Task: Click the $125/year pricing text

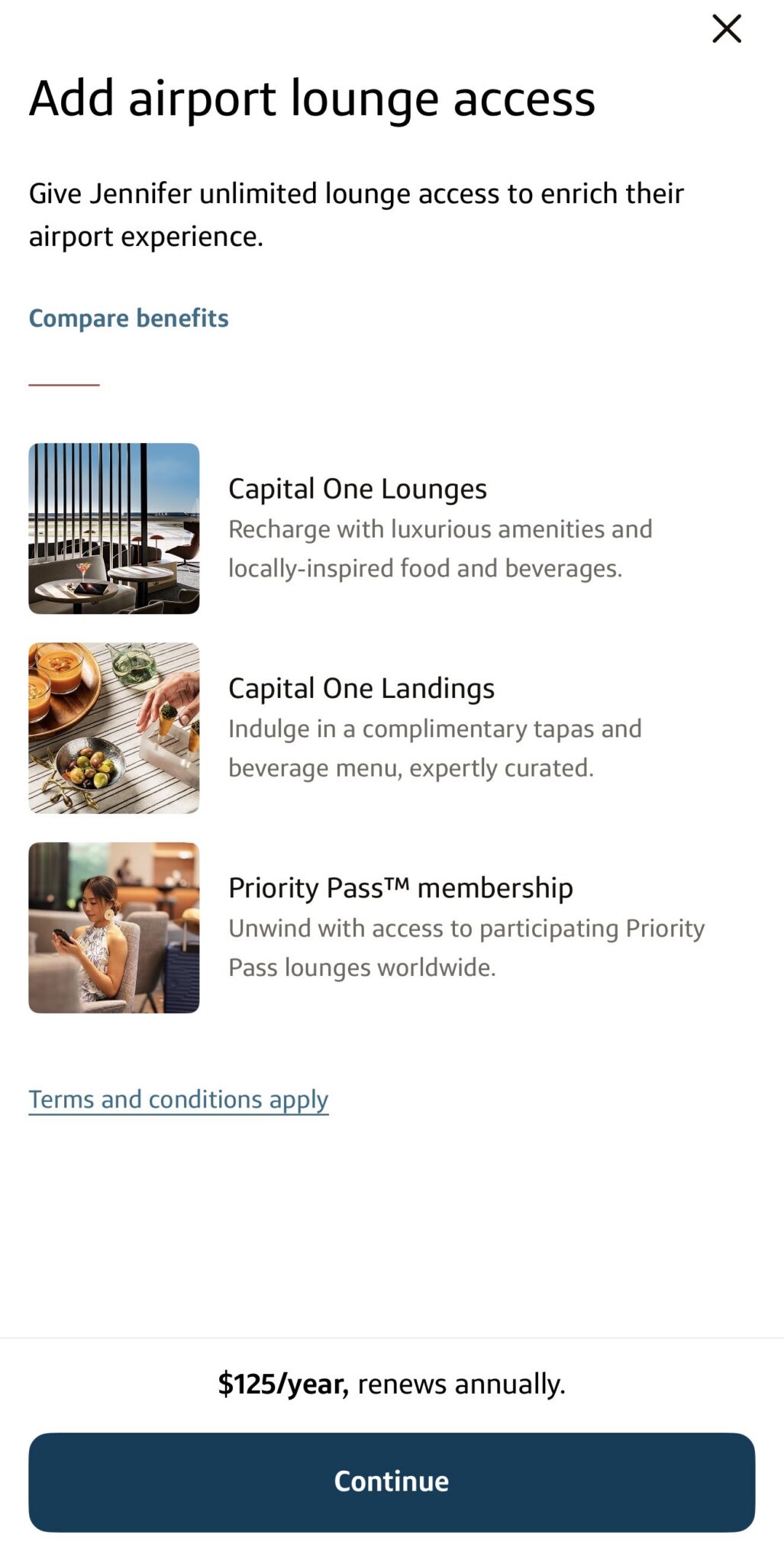Action: (282, 1384)
